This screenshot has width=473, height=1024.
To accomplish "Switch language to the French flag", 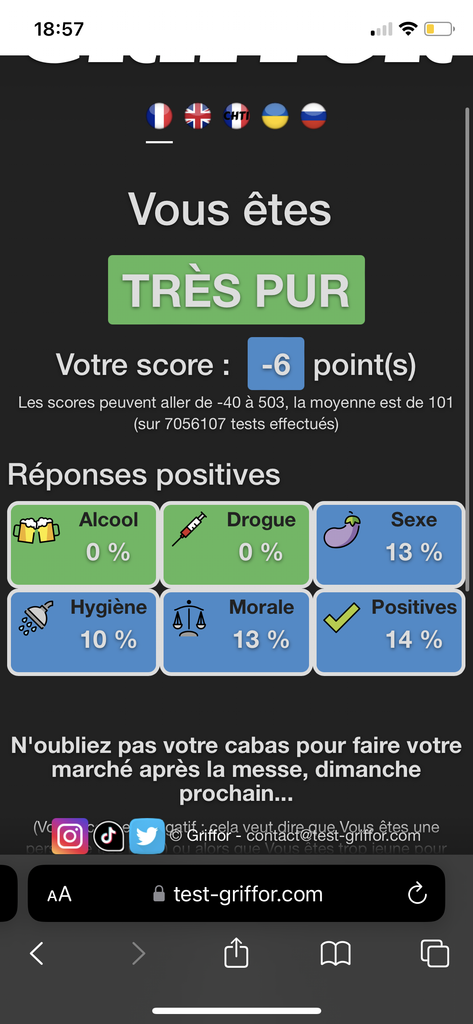I will click(x=159, y=116).
